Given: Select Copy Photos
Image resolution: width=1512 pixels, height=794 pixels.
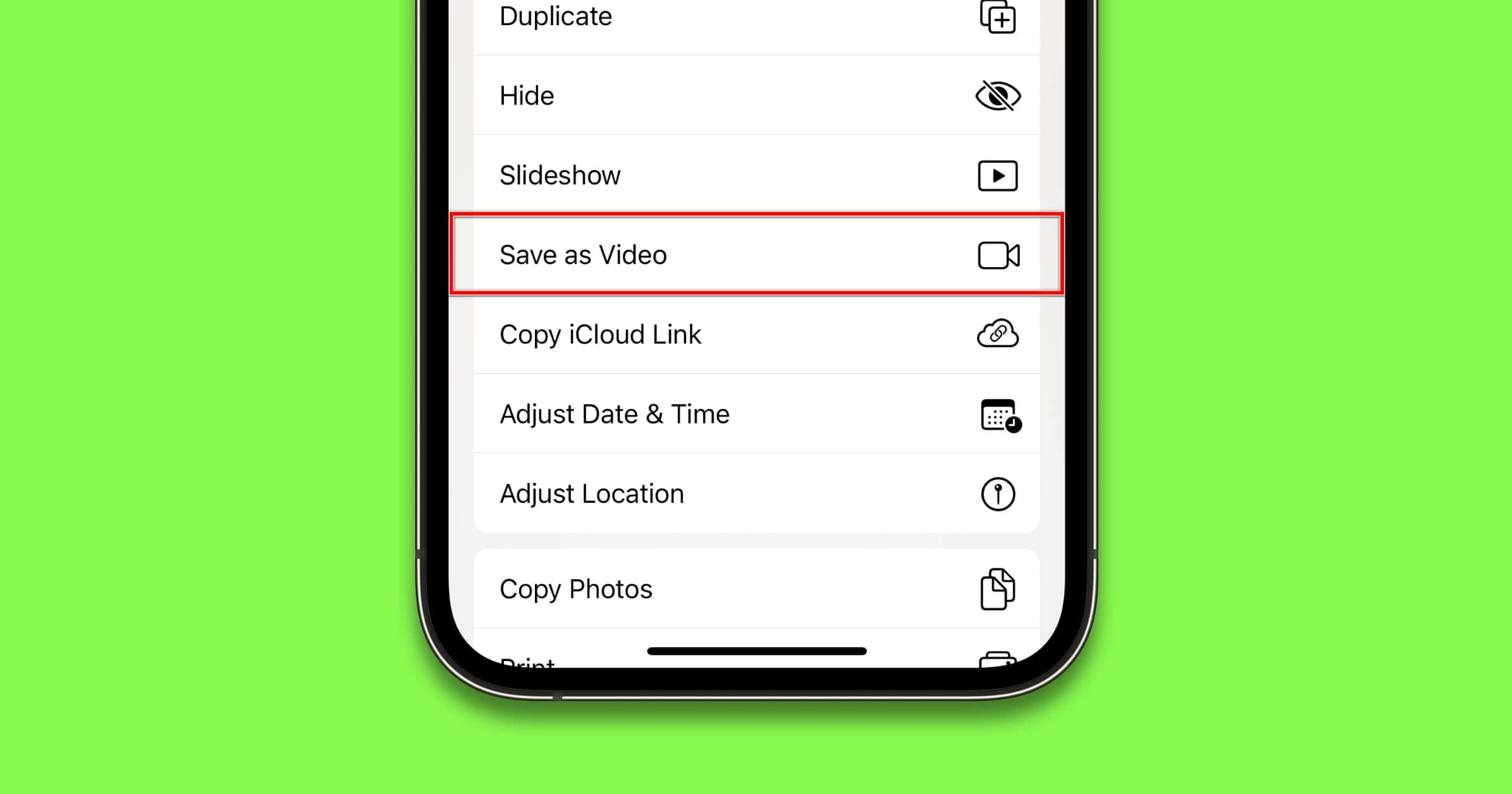Looking at the screenshot, I should tap(756, 589).
